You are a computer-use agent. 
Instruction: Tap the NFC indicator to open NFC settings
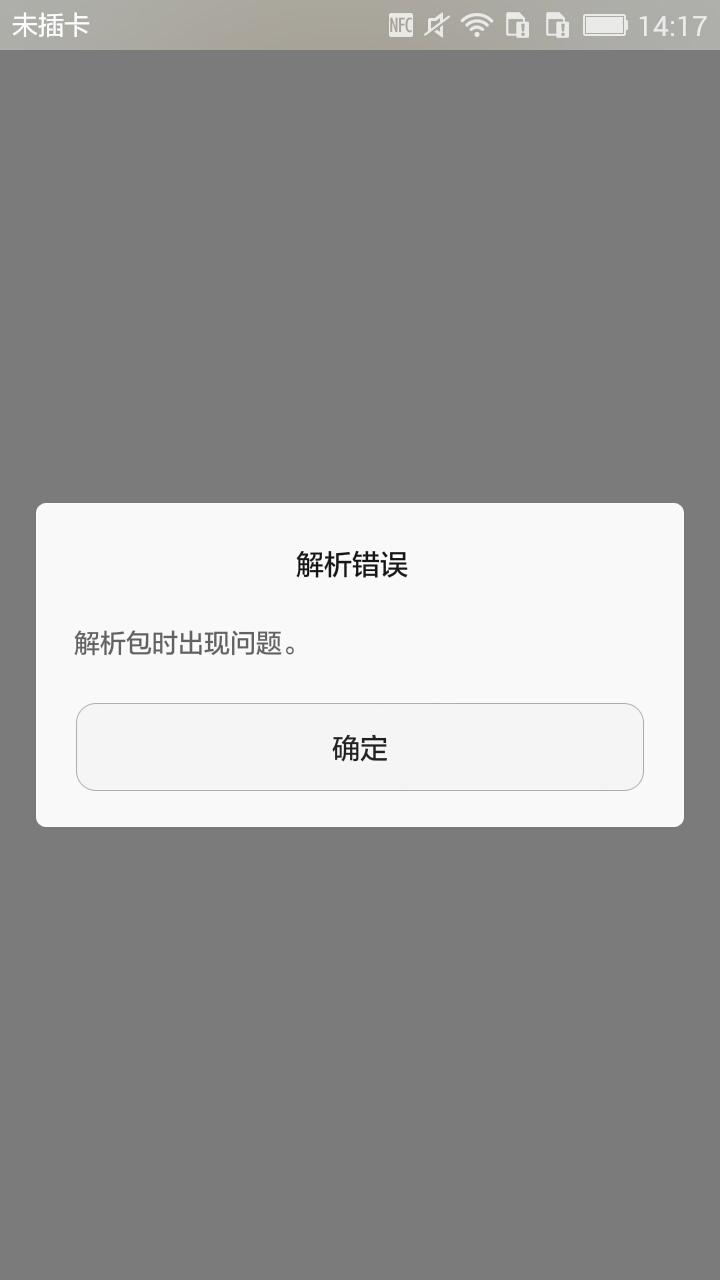pyautogui.click(x=400, y=25)
